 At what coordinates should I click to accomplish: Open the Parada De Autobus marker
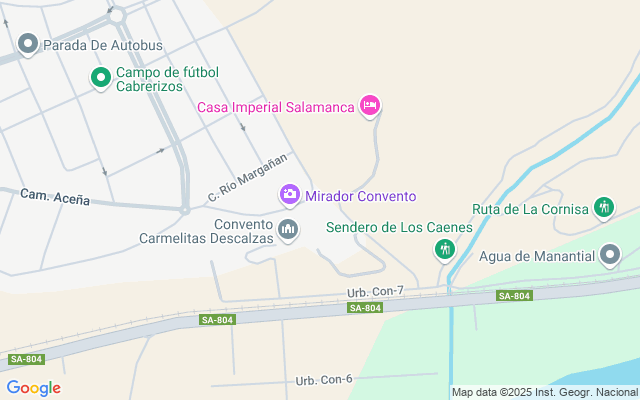point(28,44)
